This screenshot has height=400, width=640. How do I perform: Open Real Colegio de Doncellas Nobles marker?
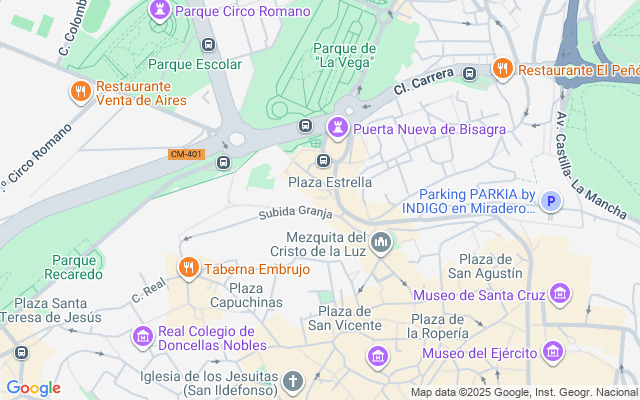[x=143, y=337]
